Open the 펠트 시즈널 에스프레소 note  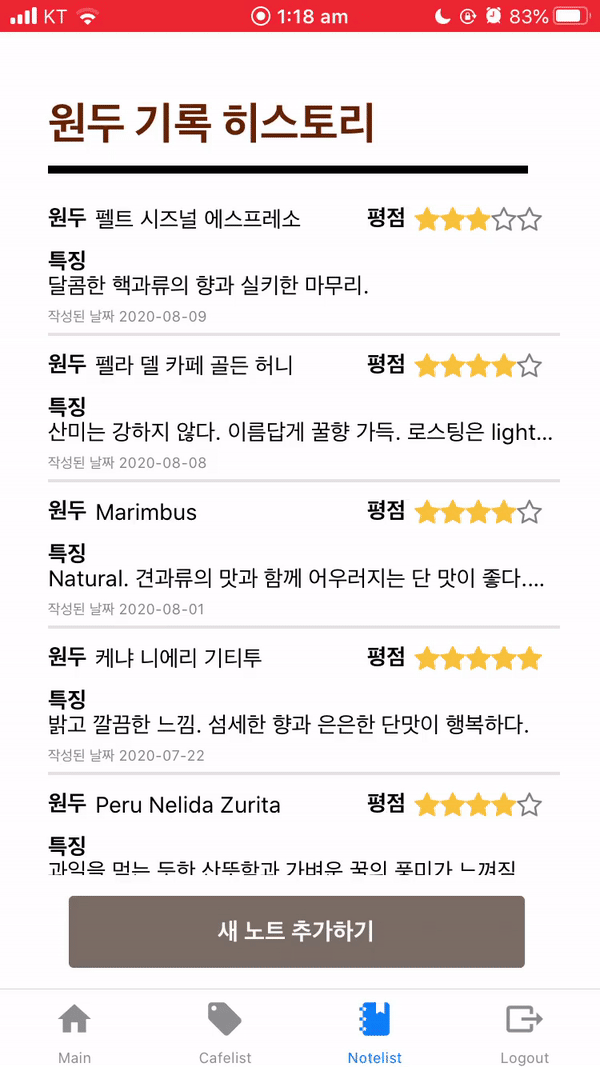pyautogui.click(x=303, y=264)
